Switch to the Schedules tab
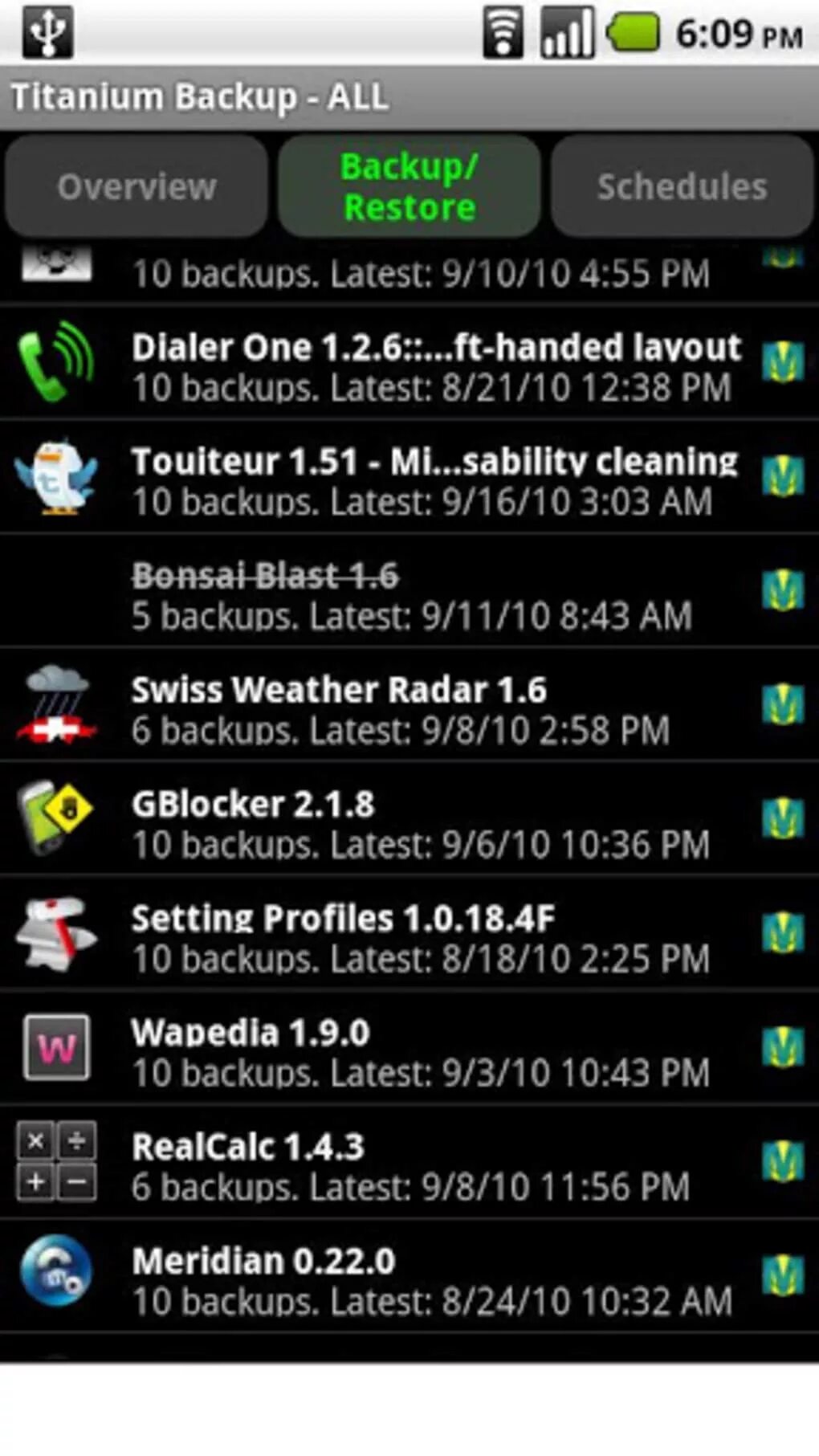 pos(682,186)
